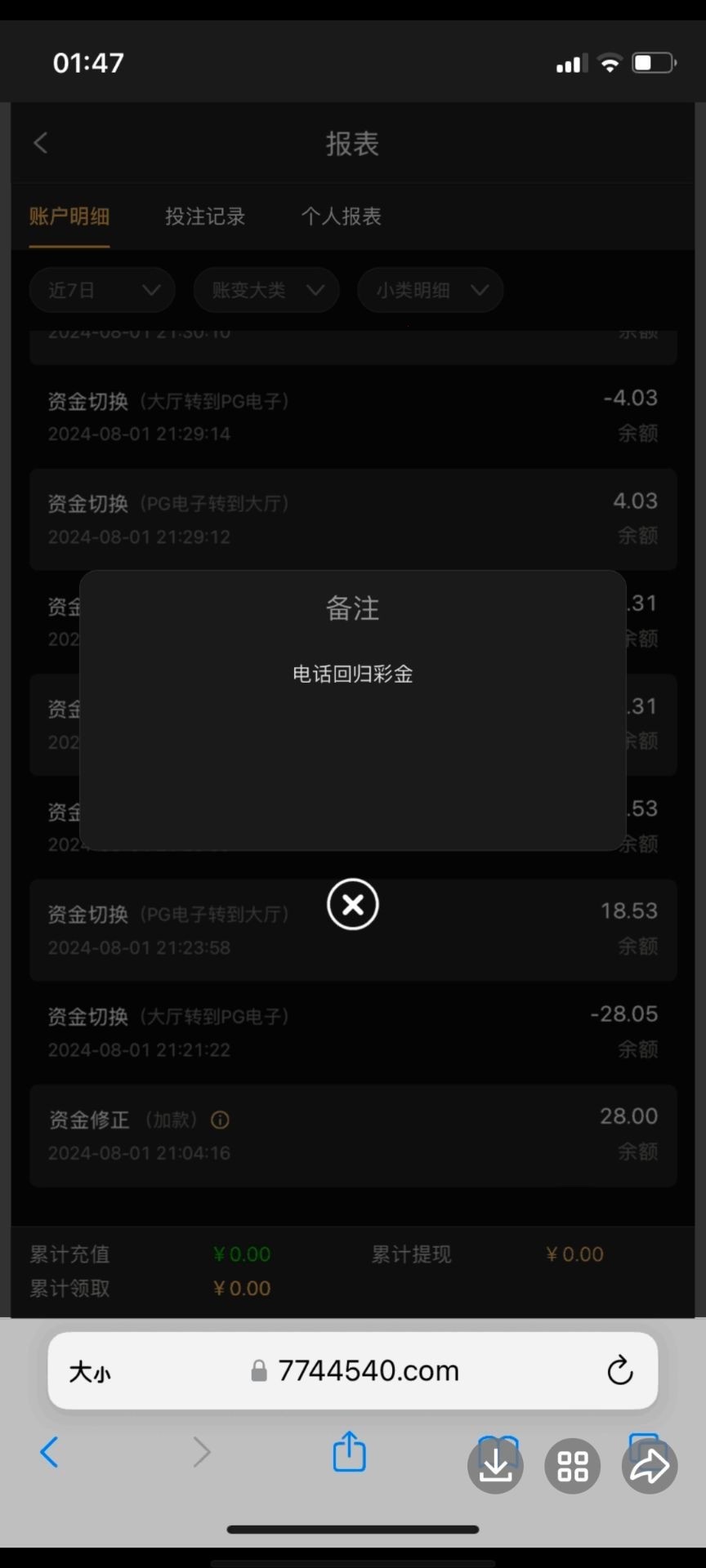Screen dimensions: 706x1568
Task: Switch to the 个人报表 tab
Action: pyautogui.click(x=341, y=216)
